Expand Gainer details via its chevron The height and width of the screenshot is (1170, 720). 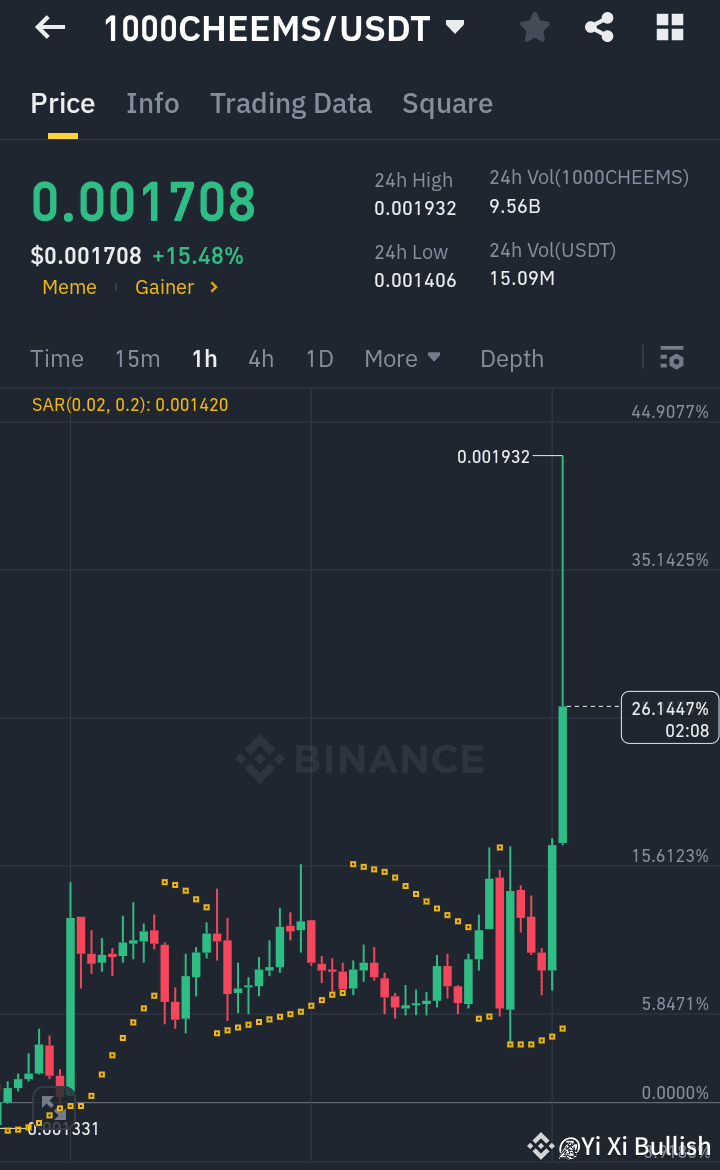coord(213,287)
